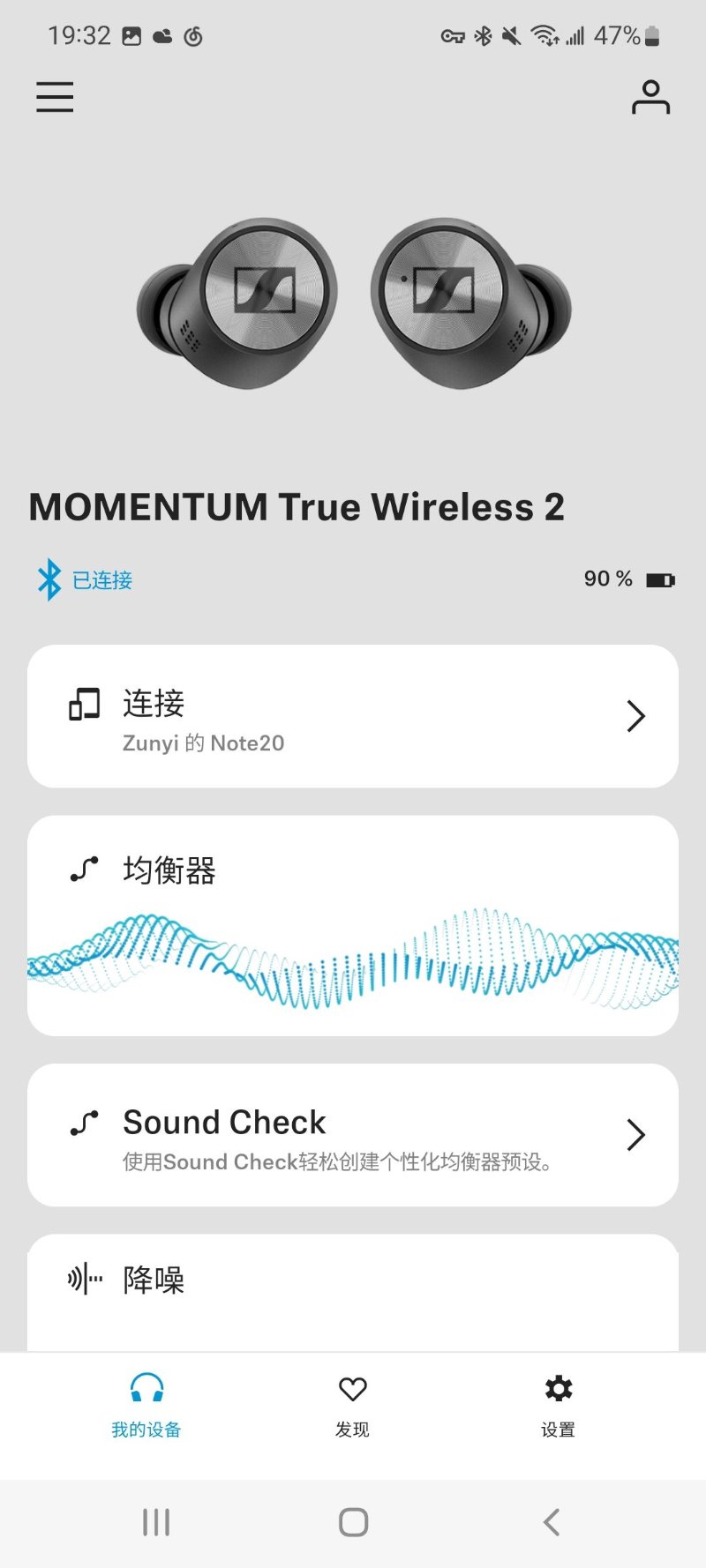
Task: Open the 降噪 noise cancellation card
Action: (x=353, y=1293)
